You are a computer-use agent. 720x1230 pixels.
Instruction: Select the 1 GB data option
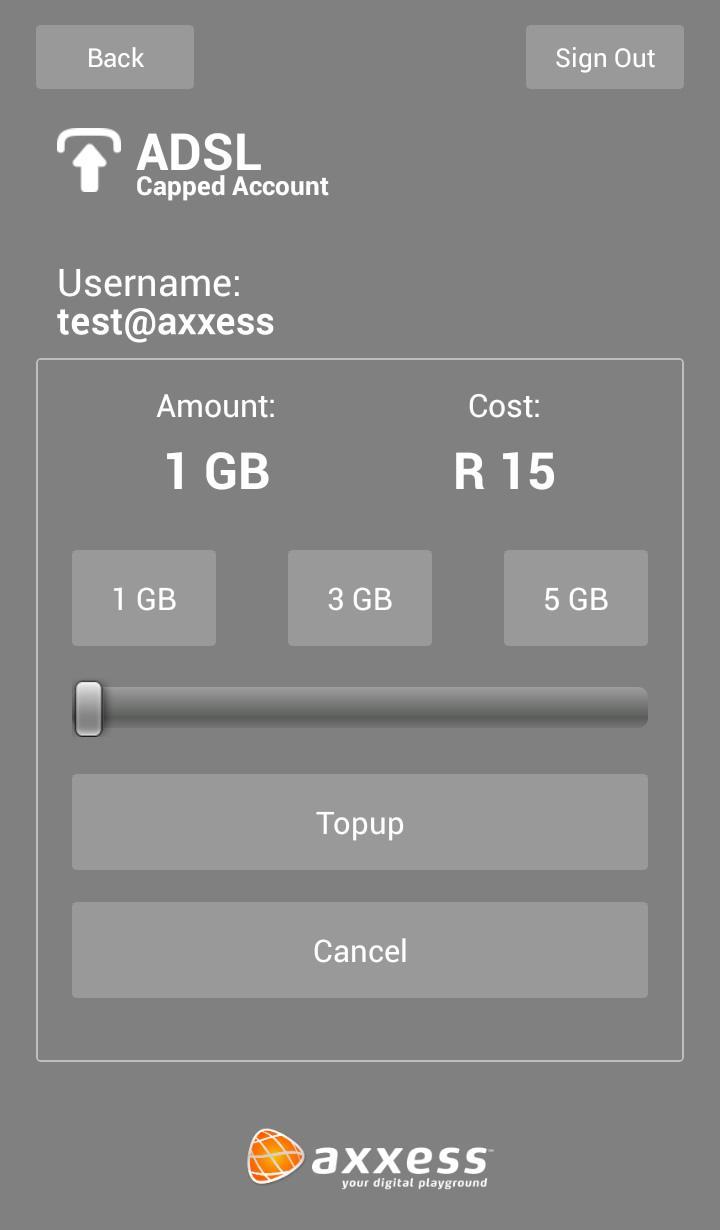click(143, 597)
